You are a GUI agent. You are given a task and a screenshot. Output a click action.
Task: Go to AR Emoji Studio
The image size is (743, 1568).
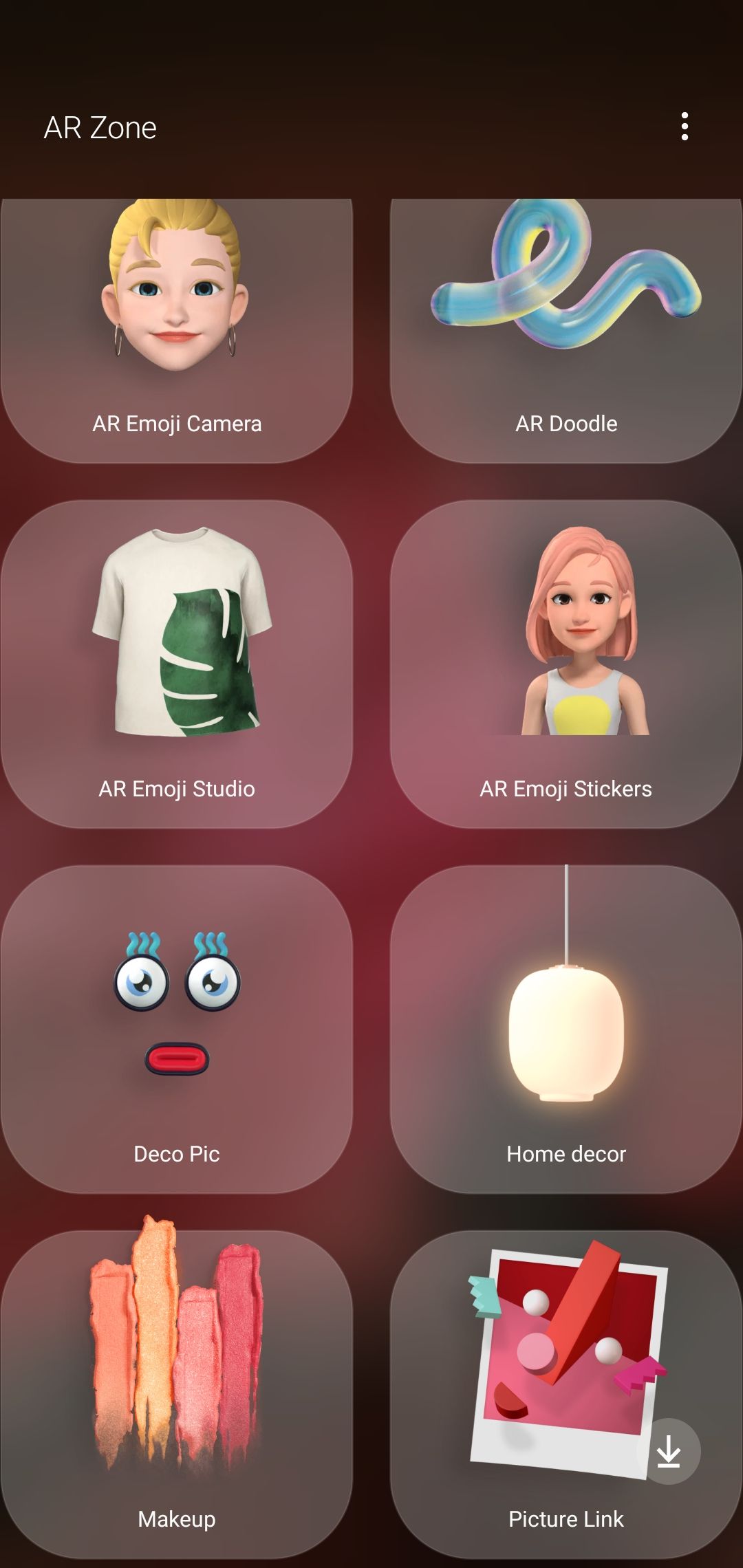pyautogui.click(x=177, y=664)
